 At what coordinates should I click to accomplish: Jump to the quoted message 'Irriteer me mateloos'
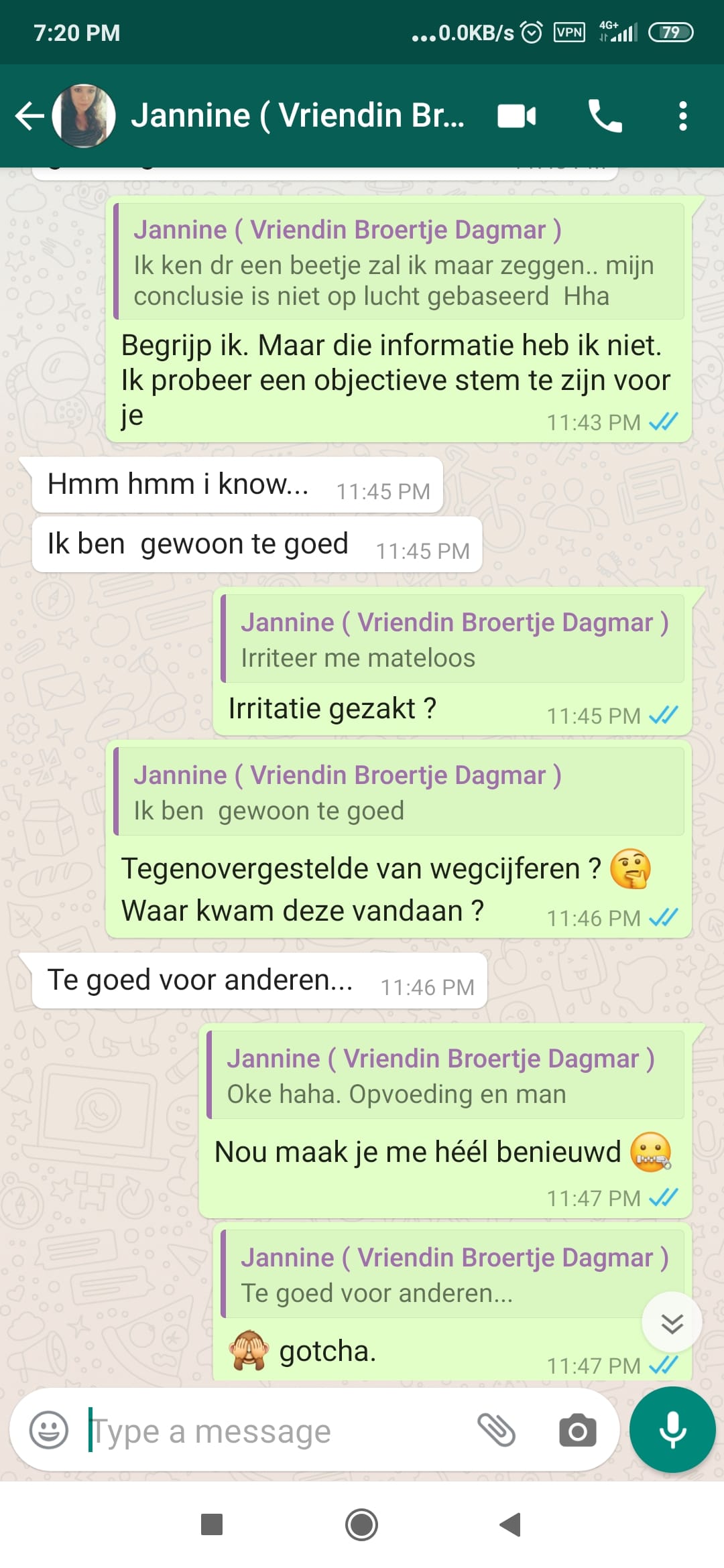click(x=452, y=639)
